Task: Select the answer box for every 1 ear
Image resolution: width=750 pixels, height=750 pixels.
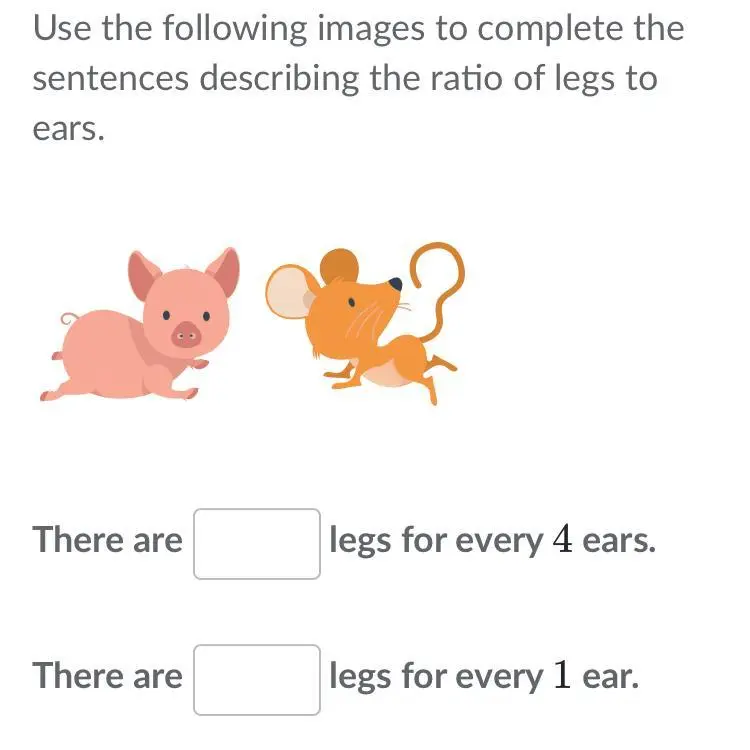Action: click(257, 680)
